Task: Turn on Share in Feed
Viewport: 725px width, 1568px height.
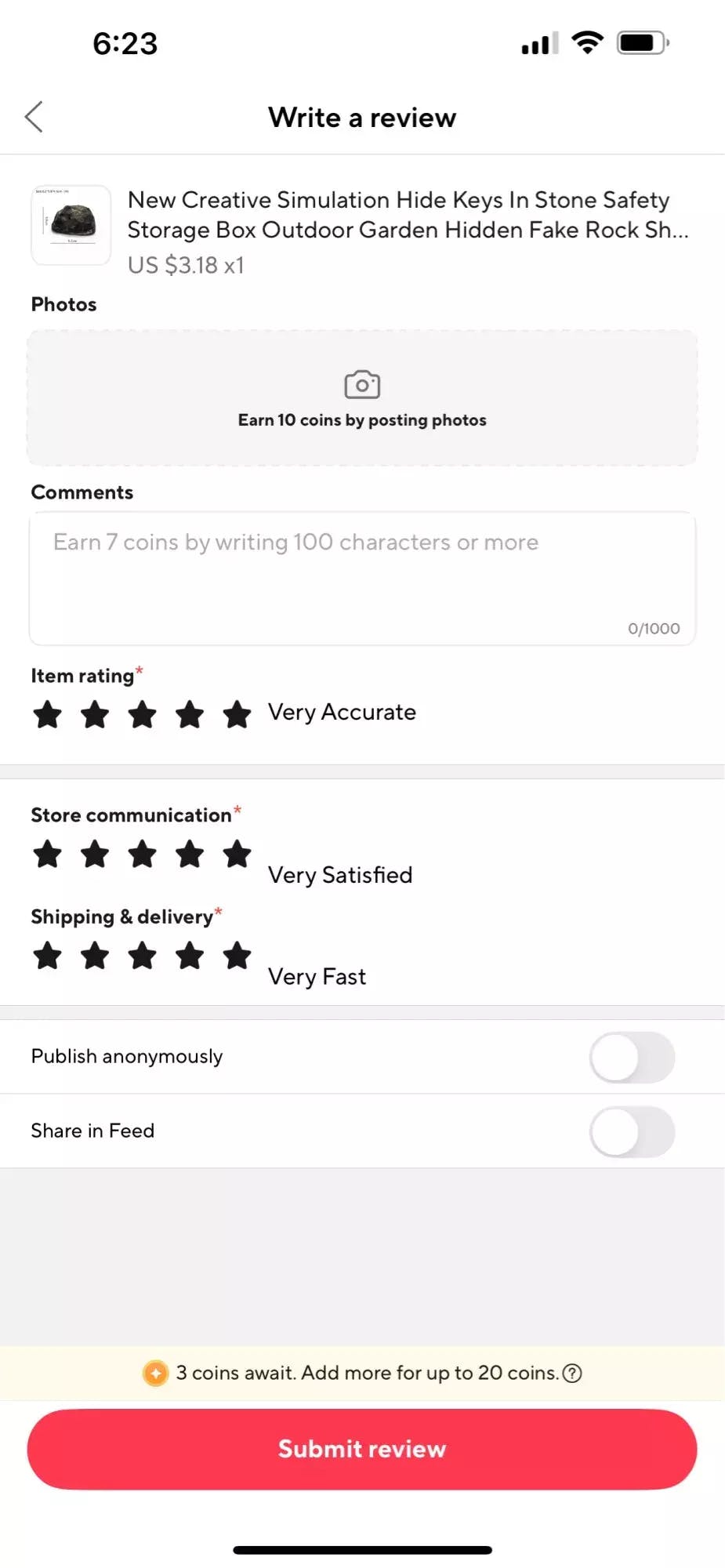Action: pyautogui.click(x=631, y=1131)
